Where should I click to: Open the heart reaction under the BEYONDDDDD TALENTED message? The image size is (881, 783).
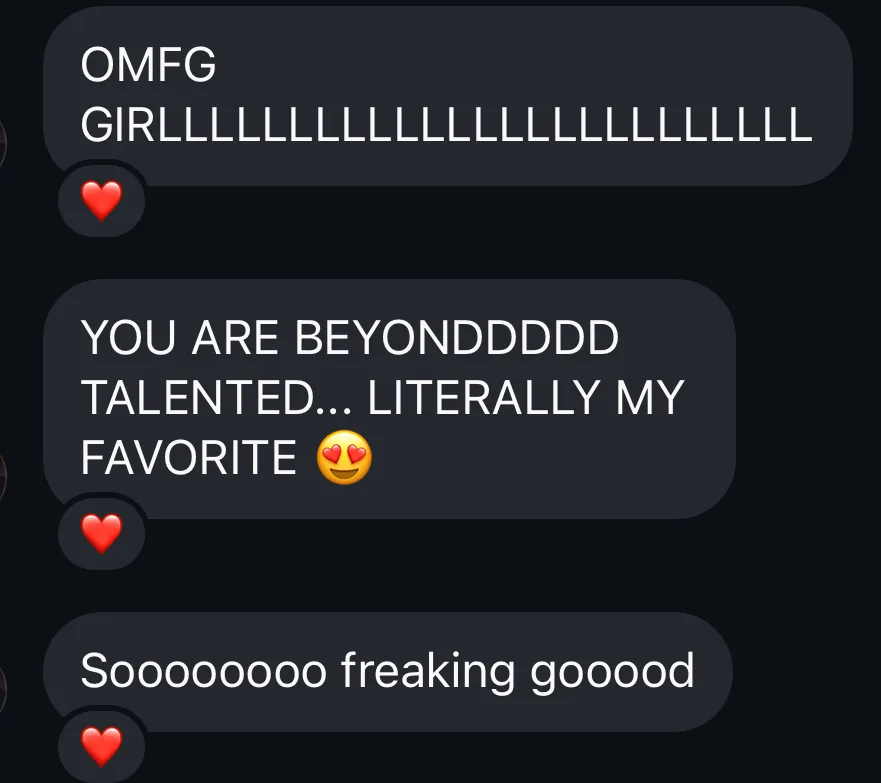(x=101, y=532)
